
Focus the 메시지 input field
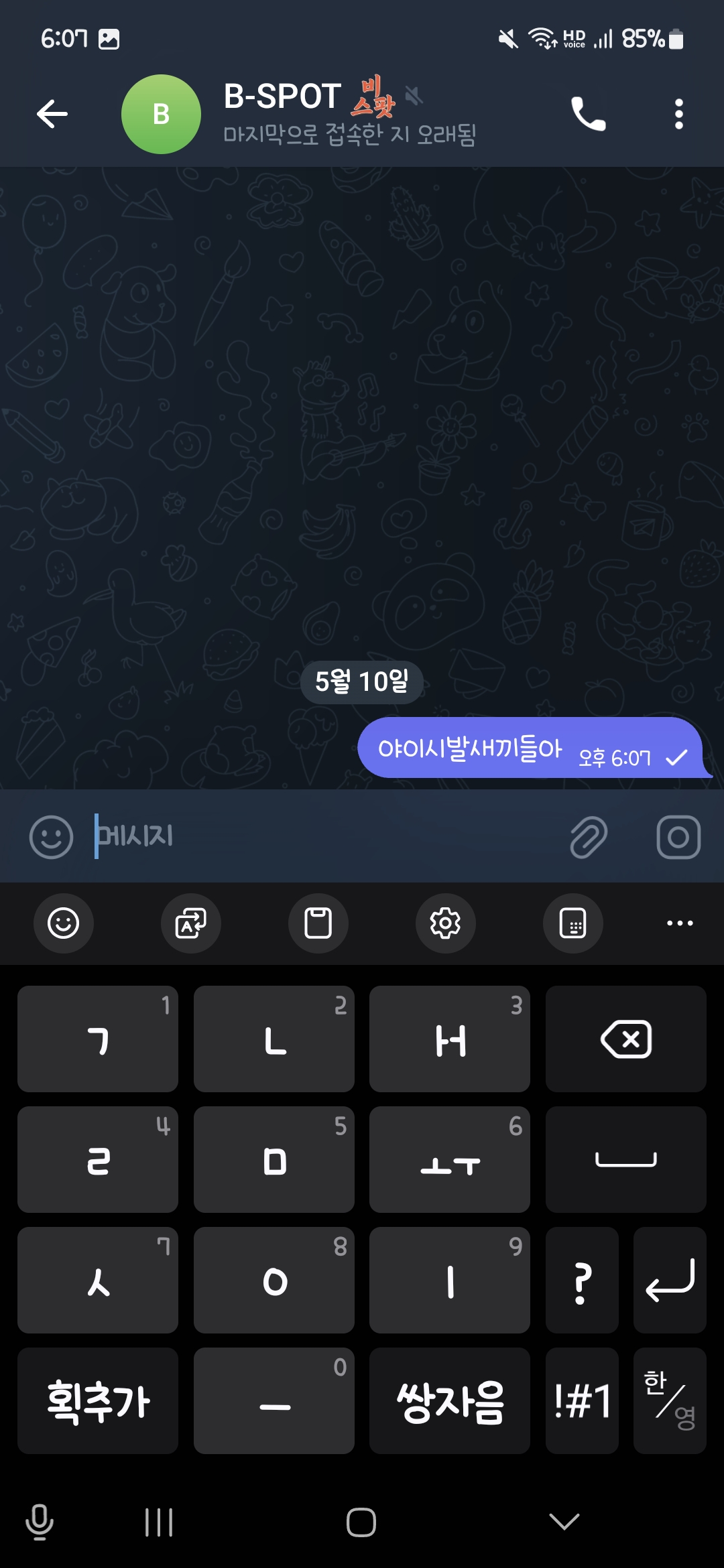tap(322, 836)
